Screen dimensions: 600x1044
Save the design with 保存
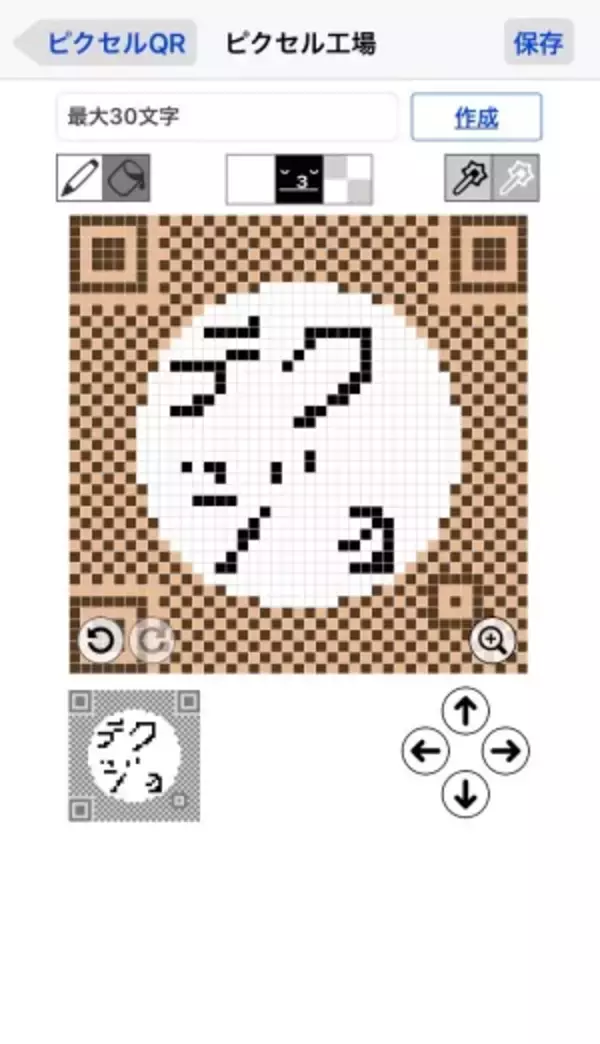(538, 43)
